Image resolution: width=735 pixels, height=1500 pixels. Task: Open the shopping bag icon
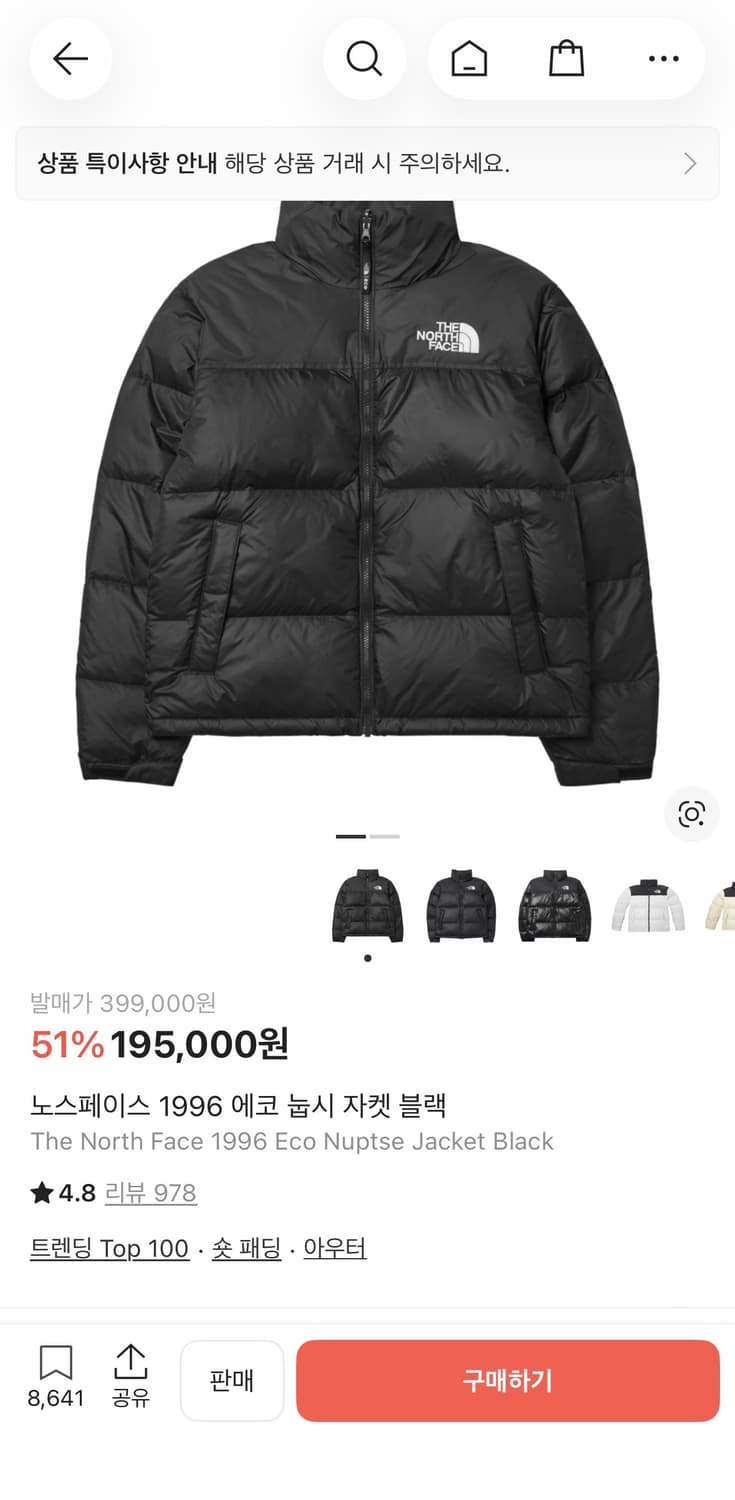[x=567, y=58]
